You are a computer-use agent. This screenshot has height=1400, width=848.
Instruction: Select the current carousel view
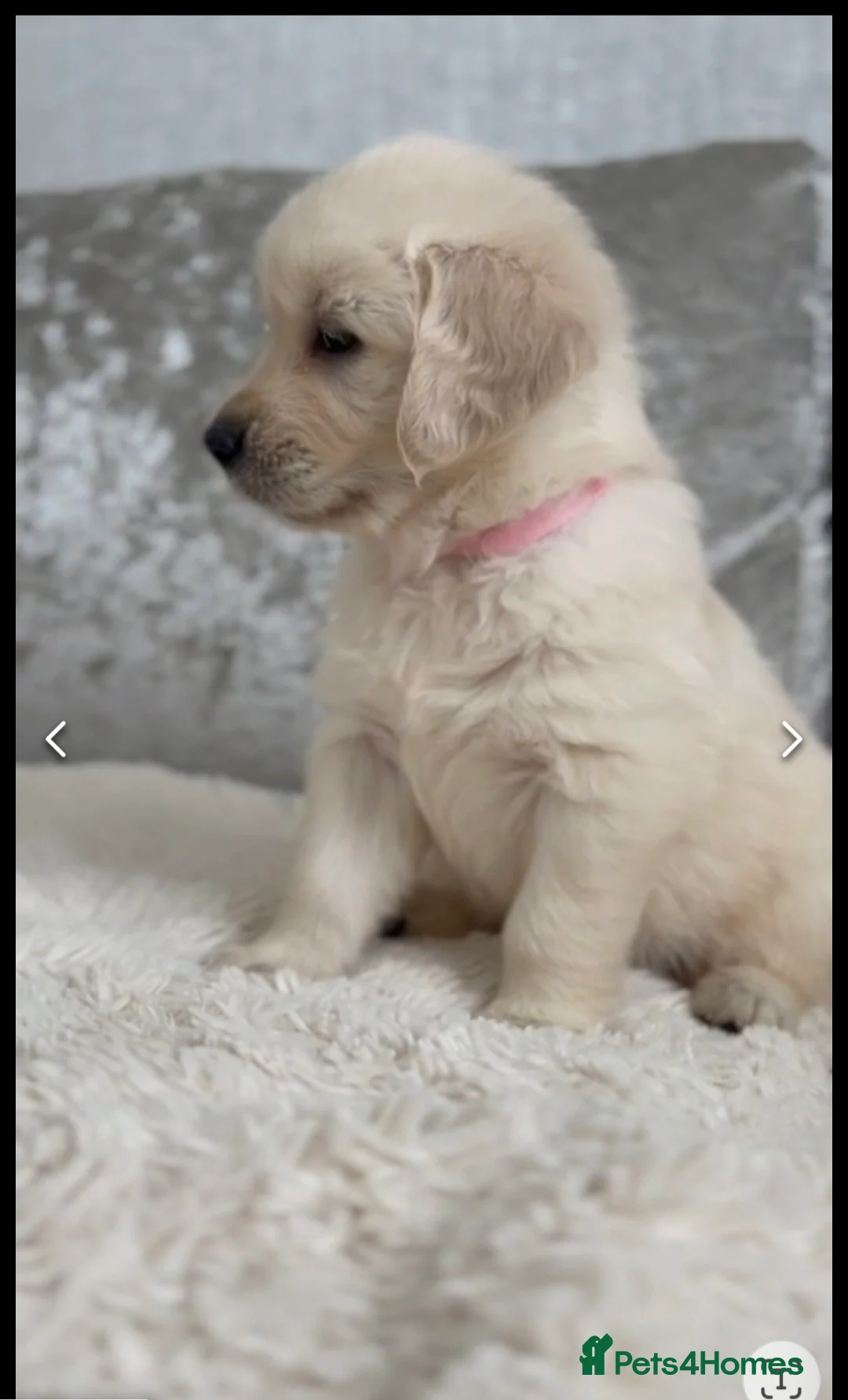pyautogui.click(x=424, y=699)
